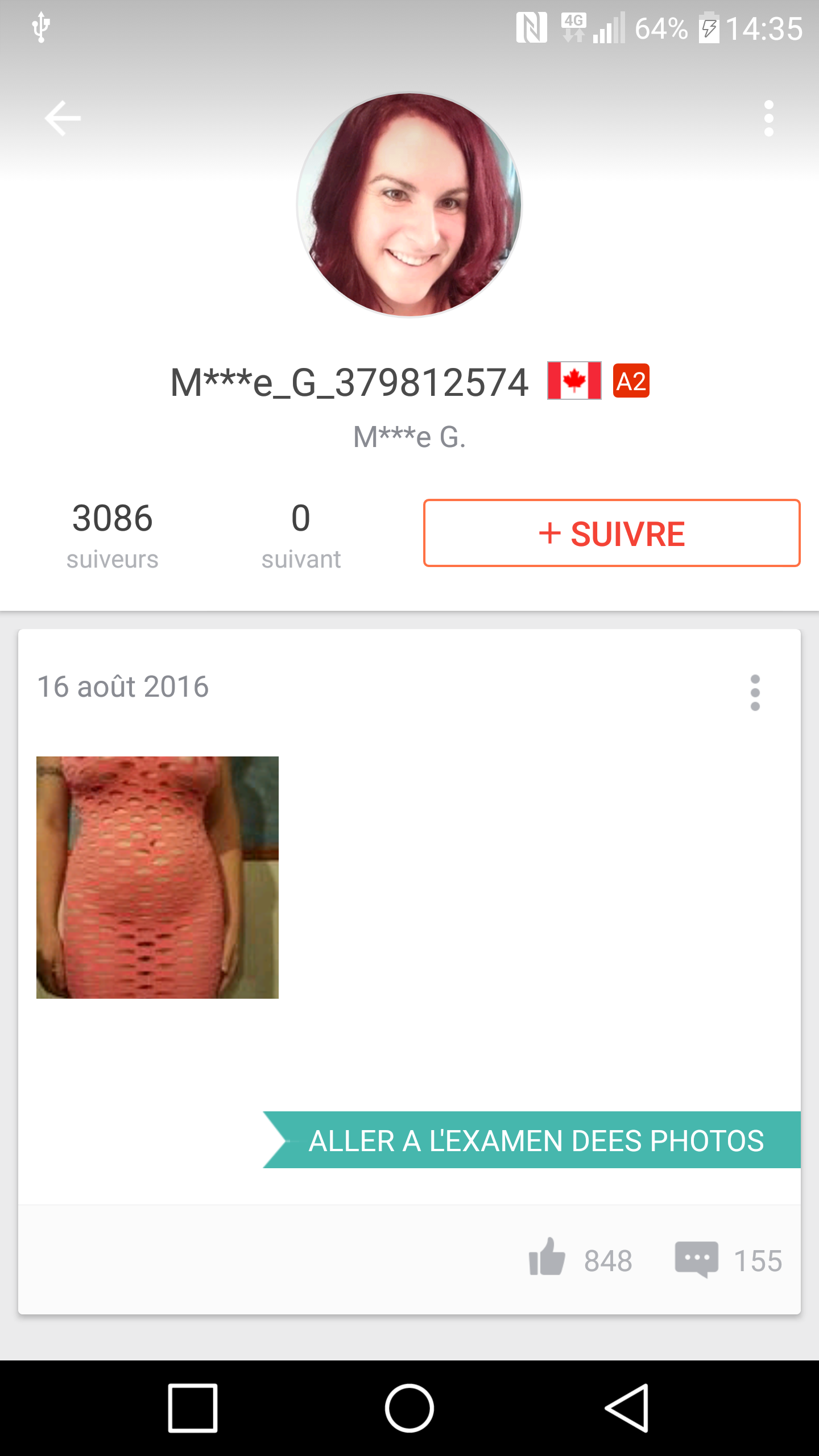View the suivant list
819x1456 pixels.
pyautogui.click(x=301, y=535)
